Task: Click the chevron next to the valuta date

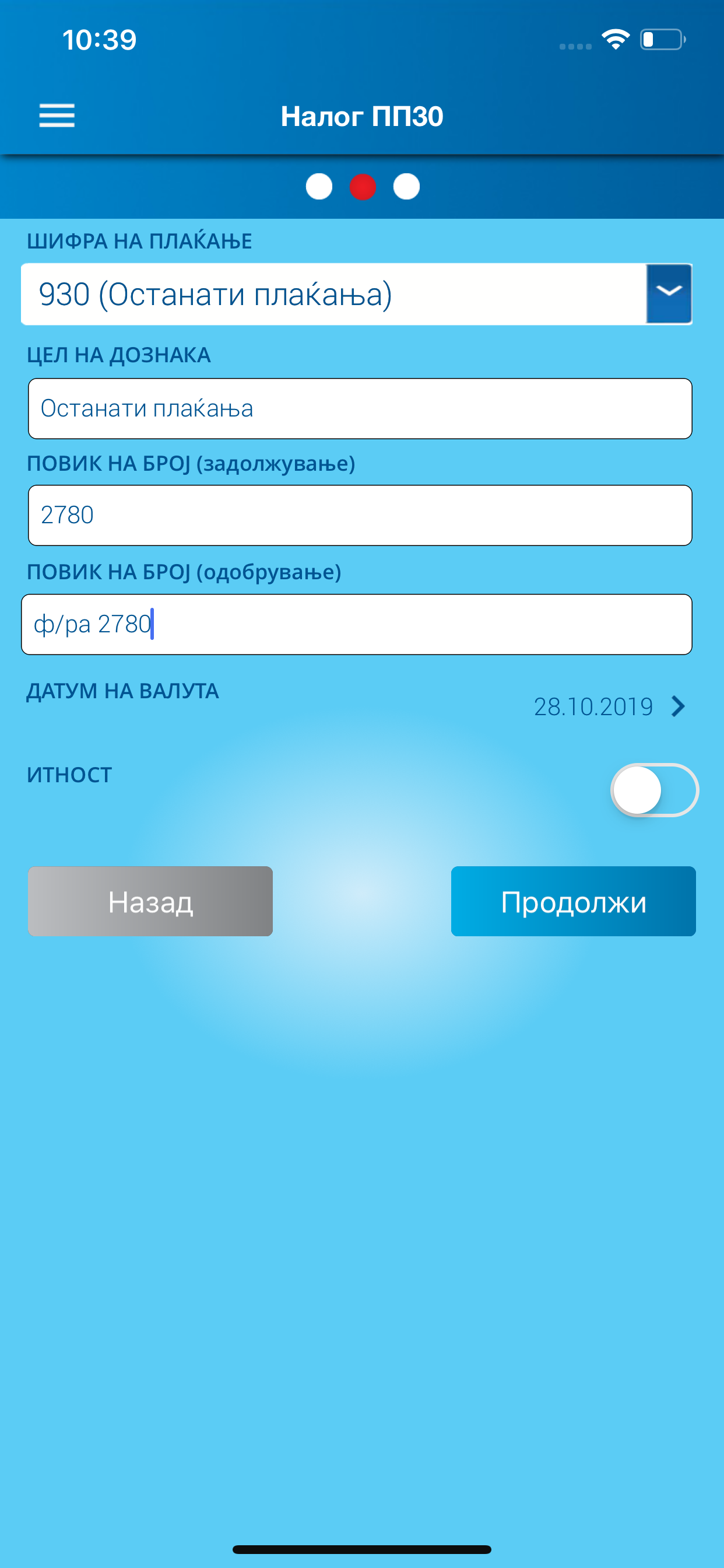Action: [677, 706]
